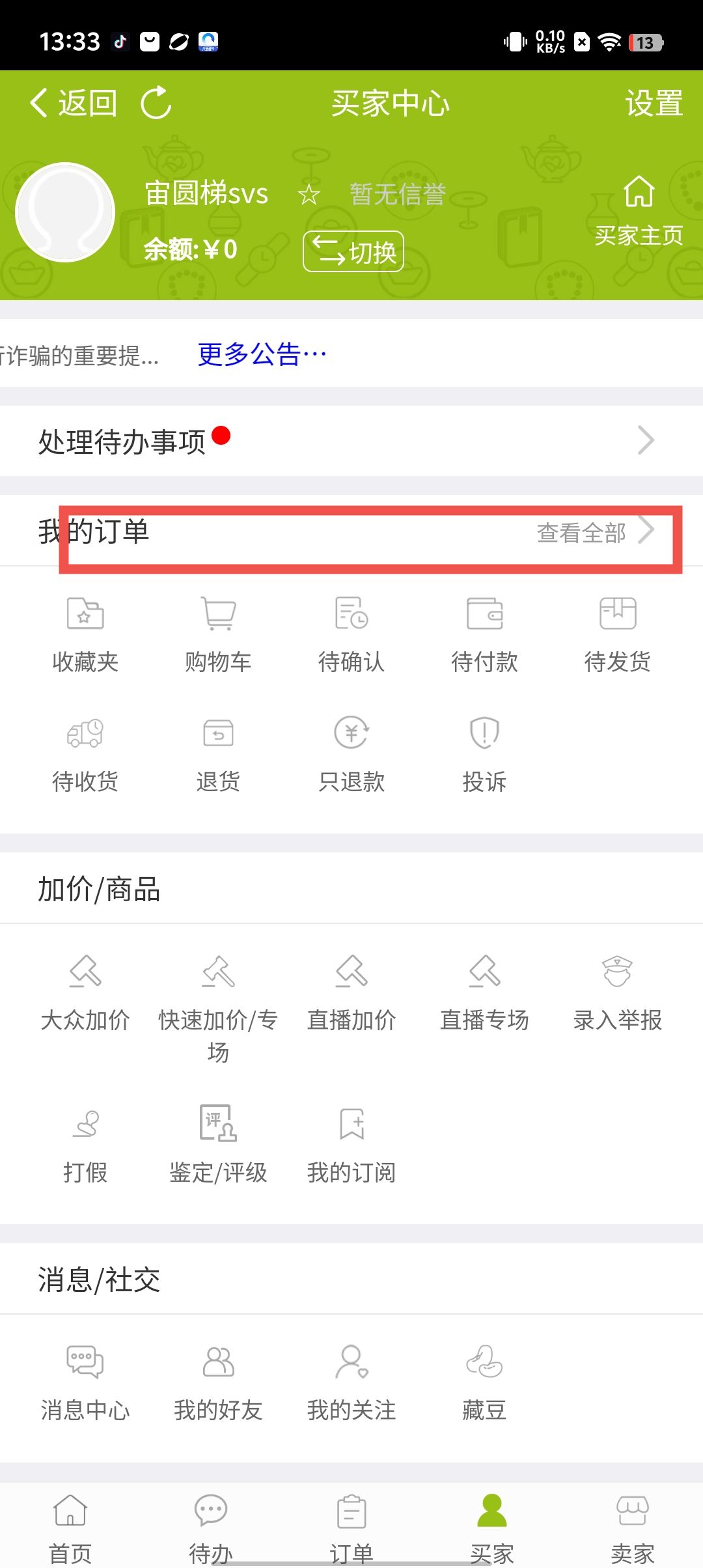Go back with the 返回 button
Screen dimensions: 703x1568
tap(74, 103)
